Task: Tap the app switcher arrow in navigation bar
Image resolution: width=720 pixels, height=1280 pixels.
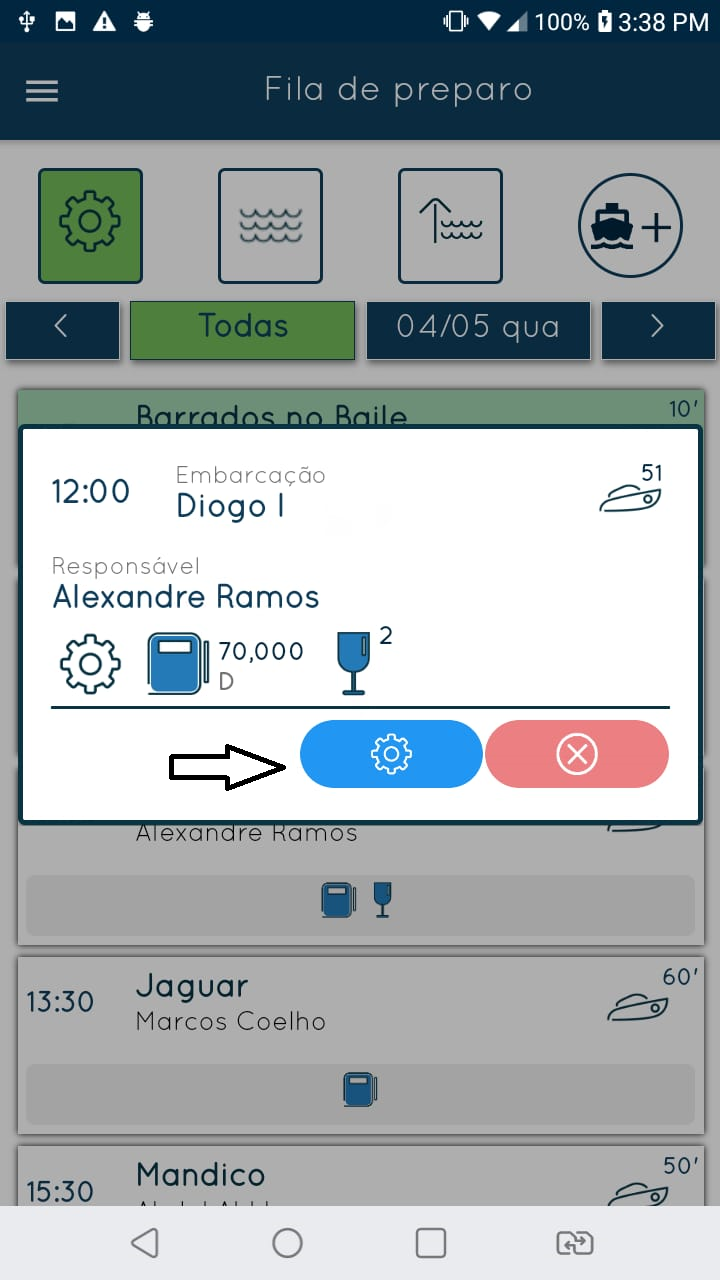Action: (573, 1242)
